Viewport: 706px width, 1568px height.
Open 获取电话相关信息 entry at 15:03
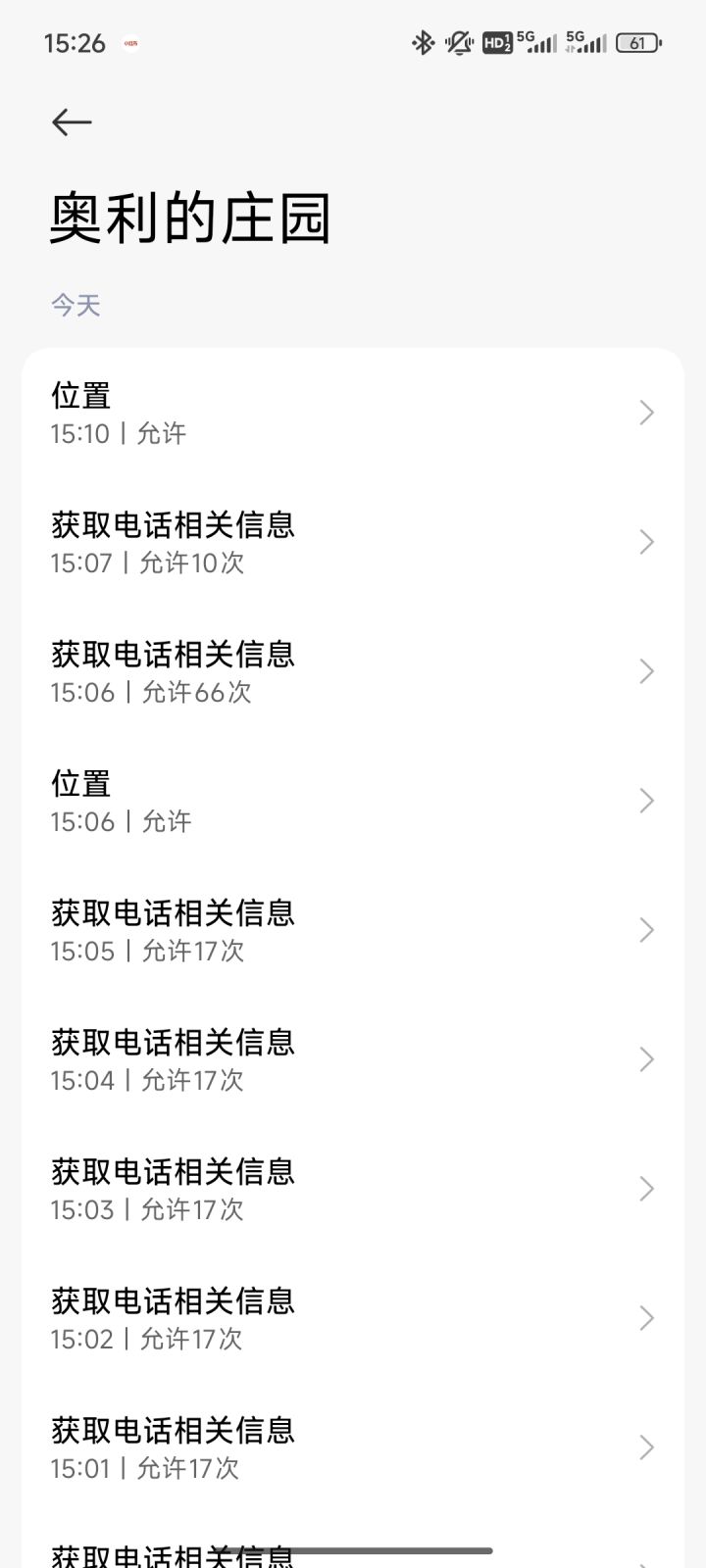pos(353,1189)
